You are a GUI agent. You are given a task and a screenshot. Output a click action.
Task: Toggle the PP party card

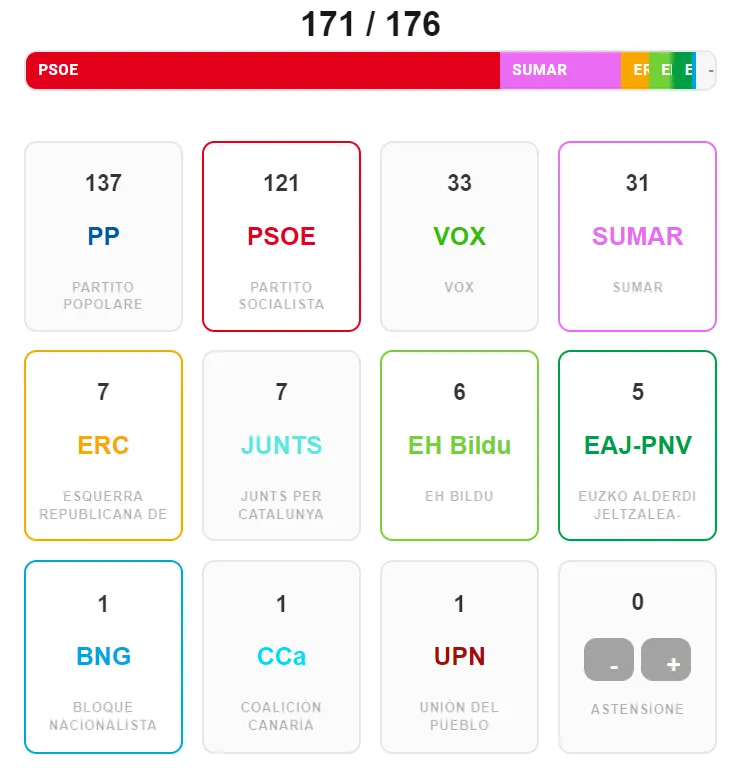coord(103,236)
